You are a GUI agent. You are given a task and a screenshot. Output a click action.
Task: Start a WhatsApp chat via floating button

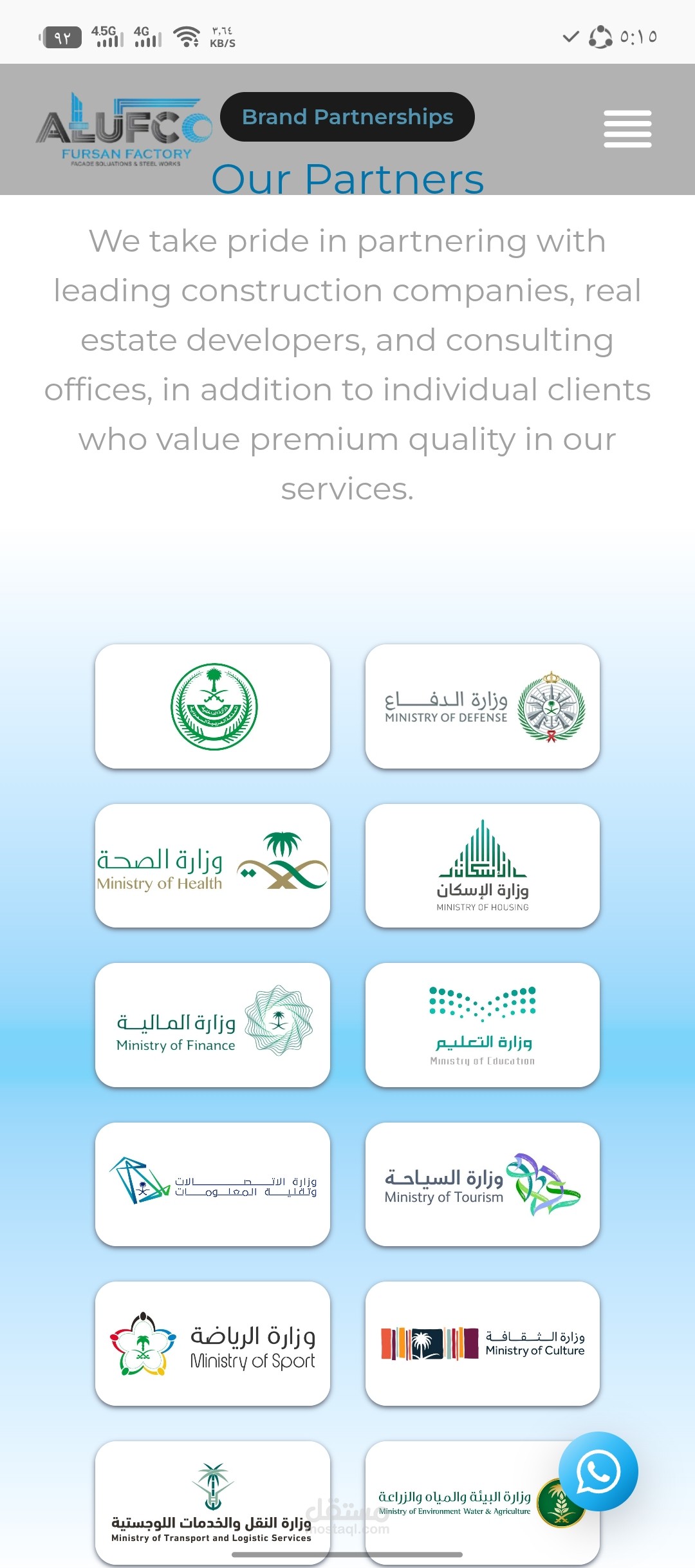(598, 1471)
